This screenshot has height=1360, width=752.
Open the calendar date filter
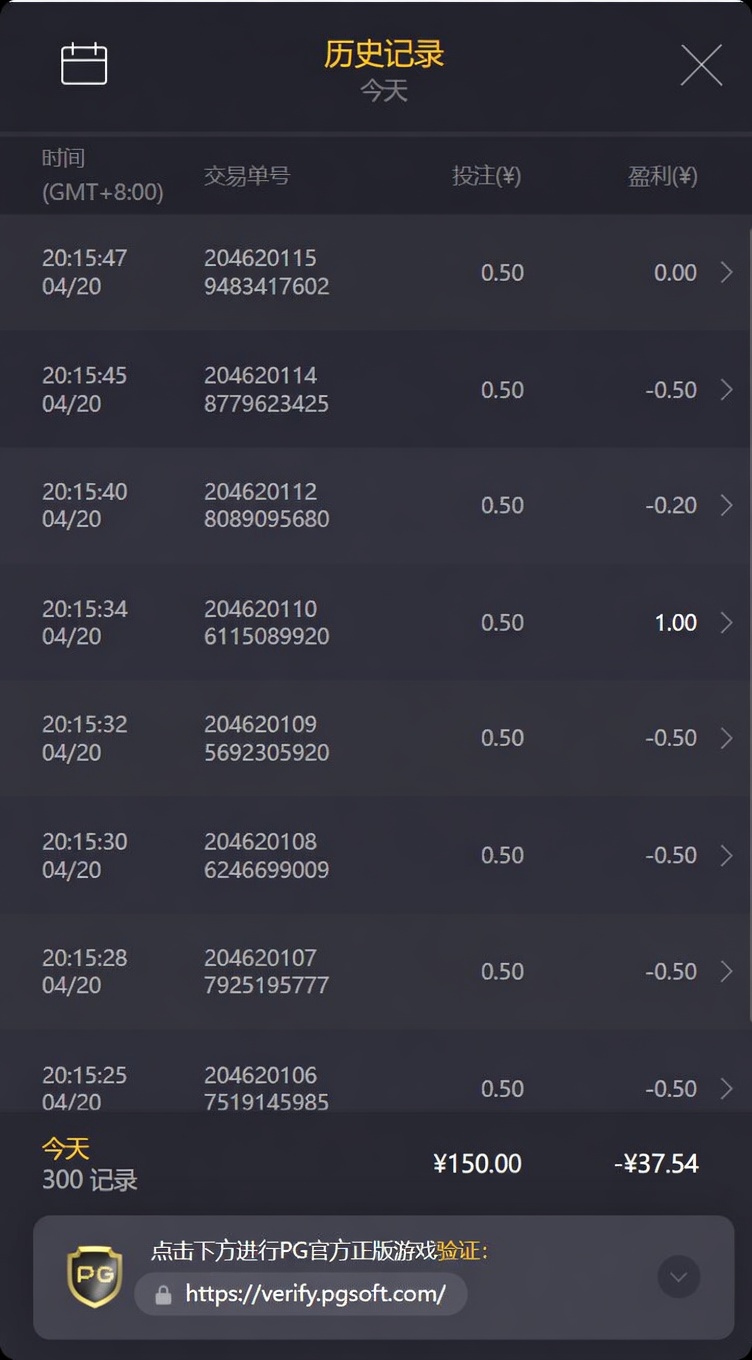[84, 65]
